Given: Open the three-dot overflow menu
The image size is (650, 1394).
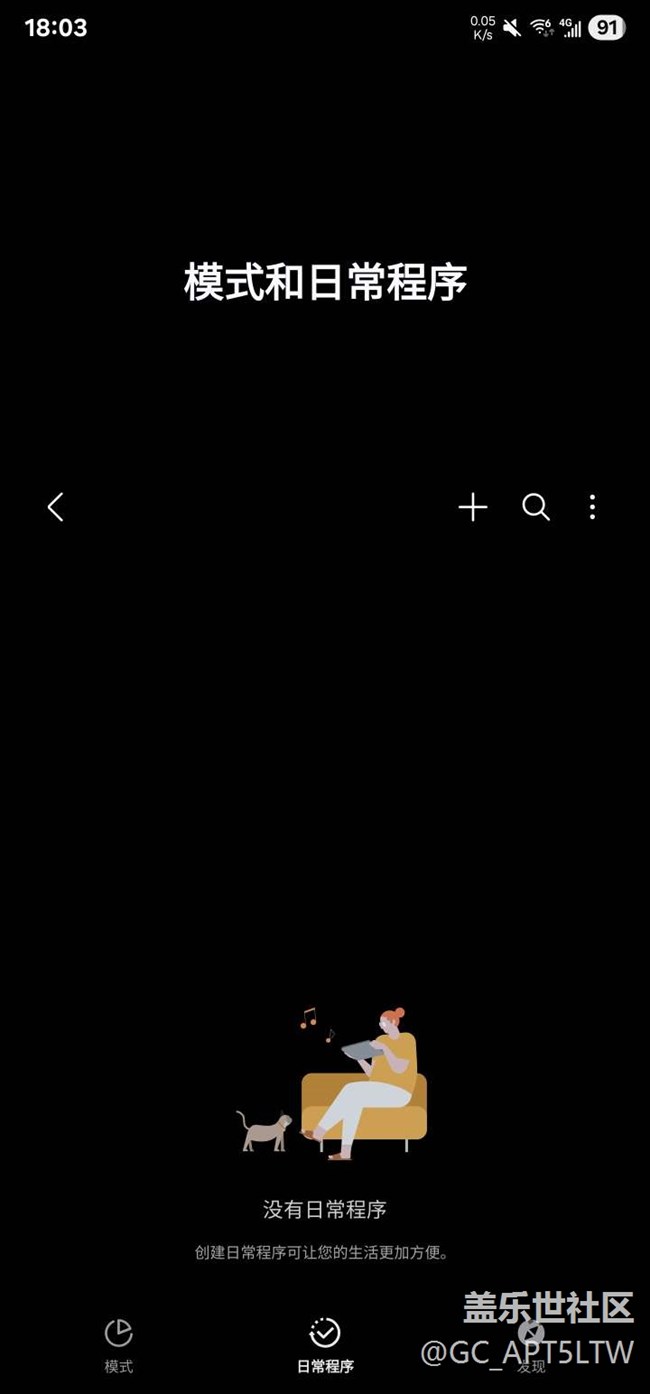Looking at the screenshot, I should click(592, 507).
